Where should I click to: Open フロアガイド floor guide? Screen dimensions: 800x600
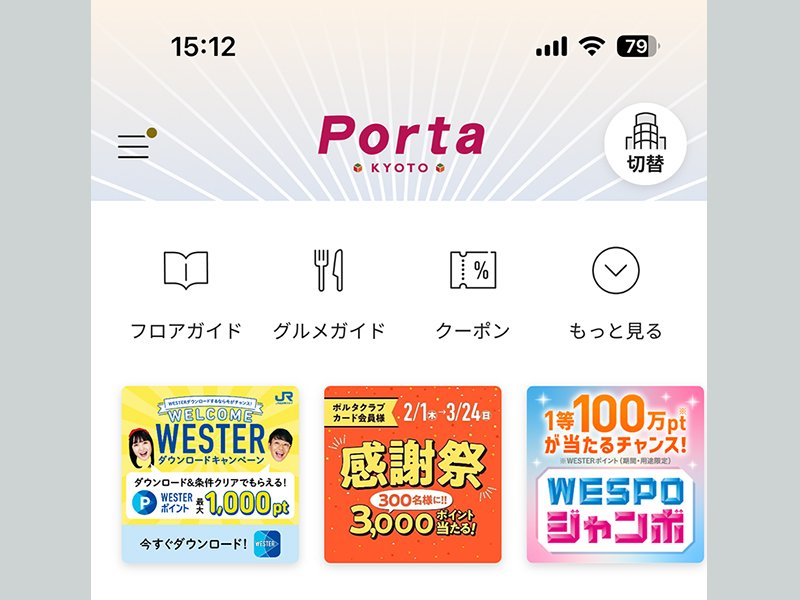coord(186,291)
